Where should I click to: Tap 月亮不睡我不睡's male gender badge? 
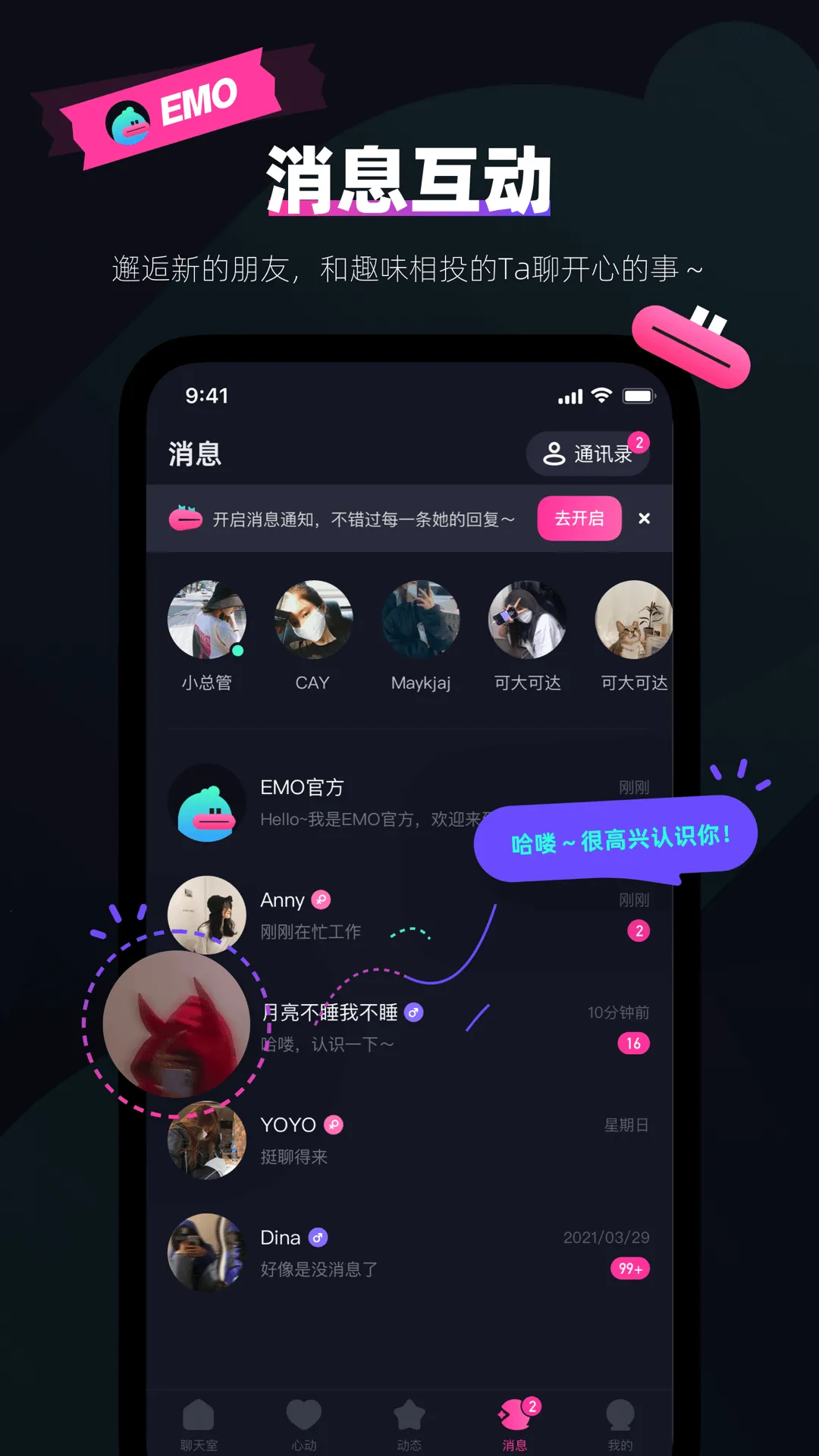(413, 1012)
